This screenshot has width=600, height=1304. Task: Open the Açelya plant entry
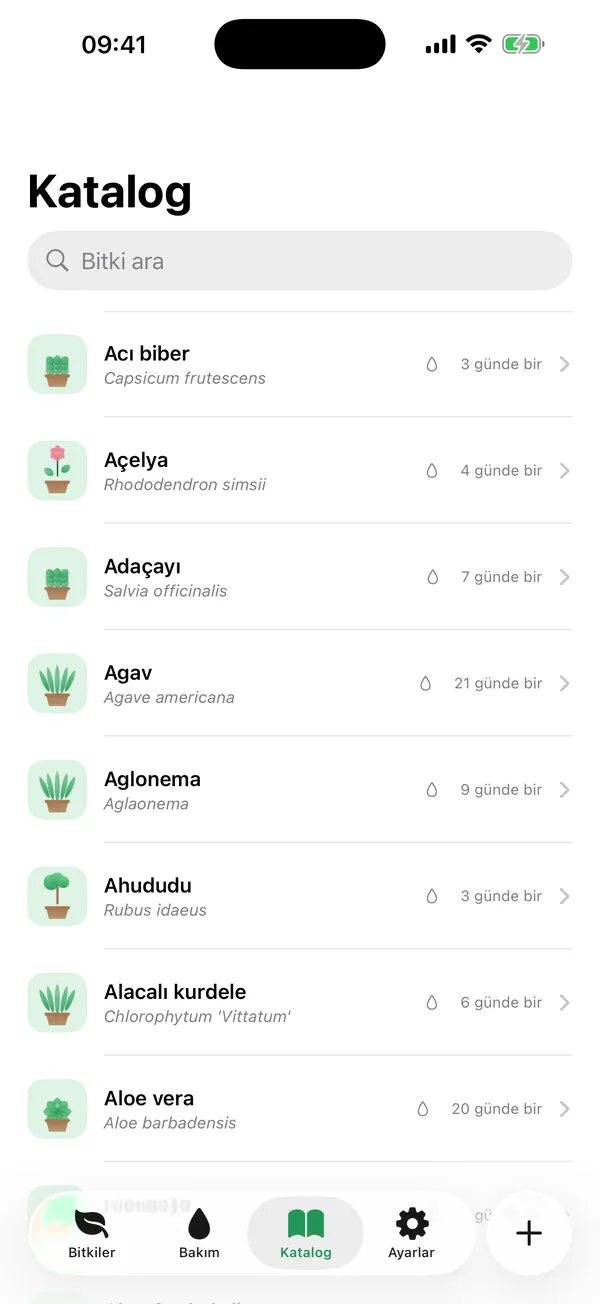300,470
